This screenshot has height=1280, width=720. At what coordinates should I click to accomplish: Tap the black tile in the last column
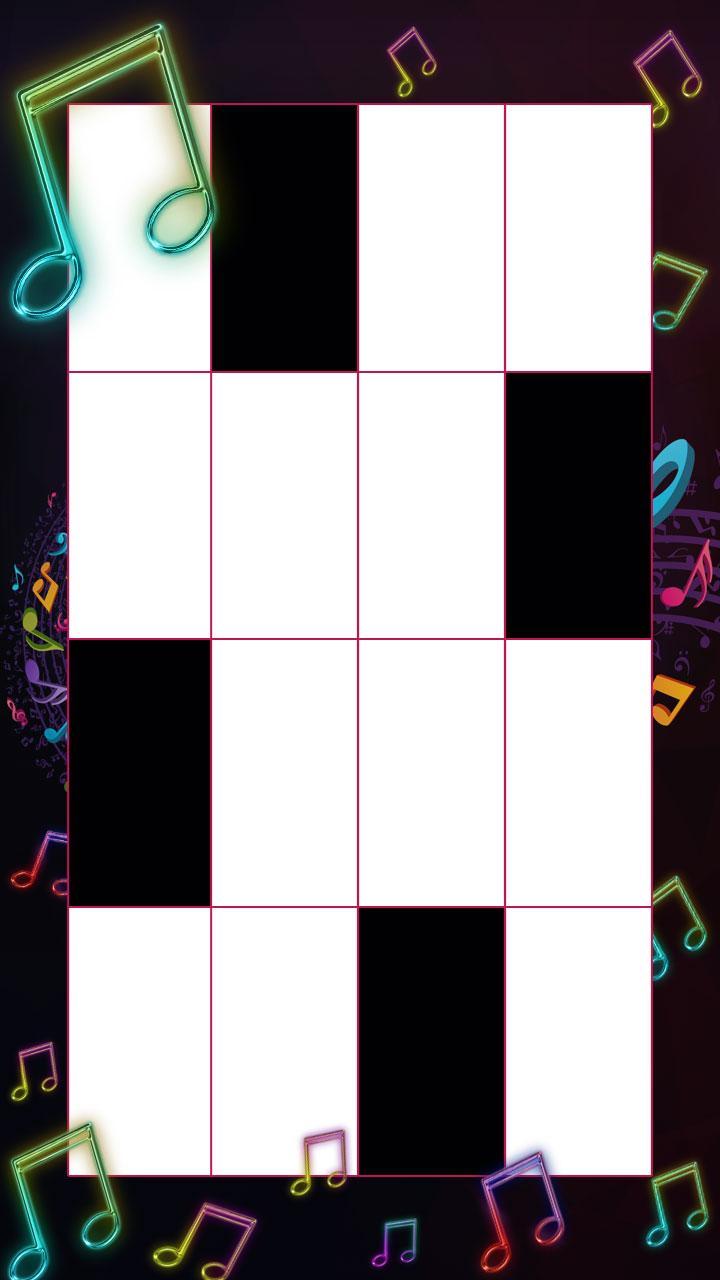(x=578, y=505)
